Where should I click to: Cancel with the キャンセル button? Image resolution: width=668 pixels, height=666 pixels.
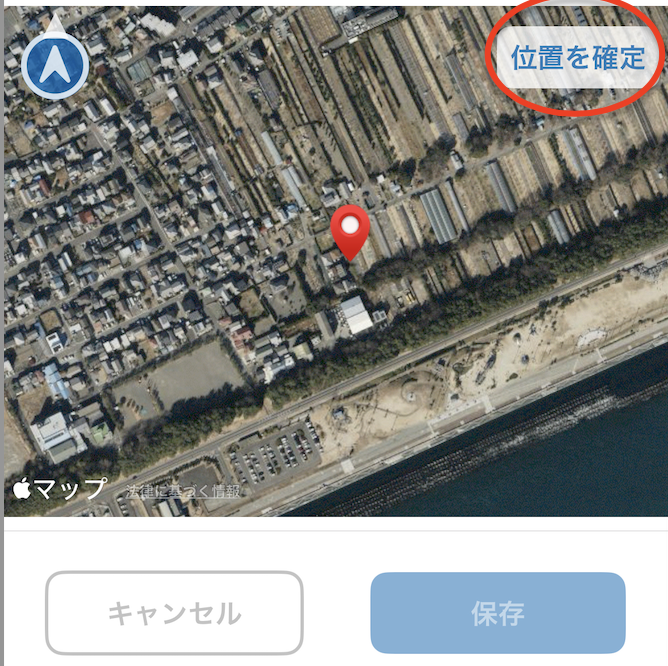[174, 613]
